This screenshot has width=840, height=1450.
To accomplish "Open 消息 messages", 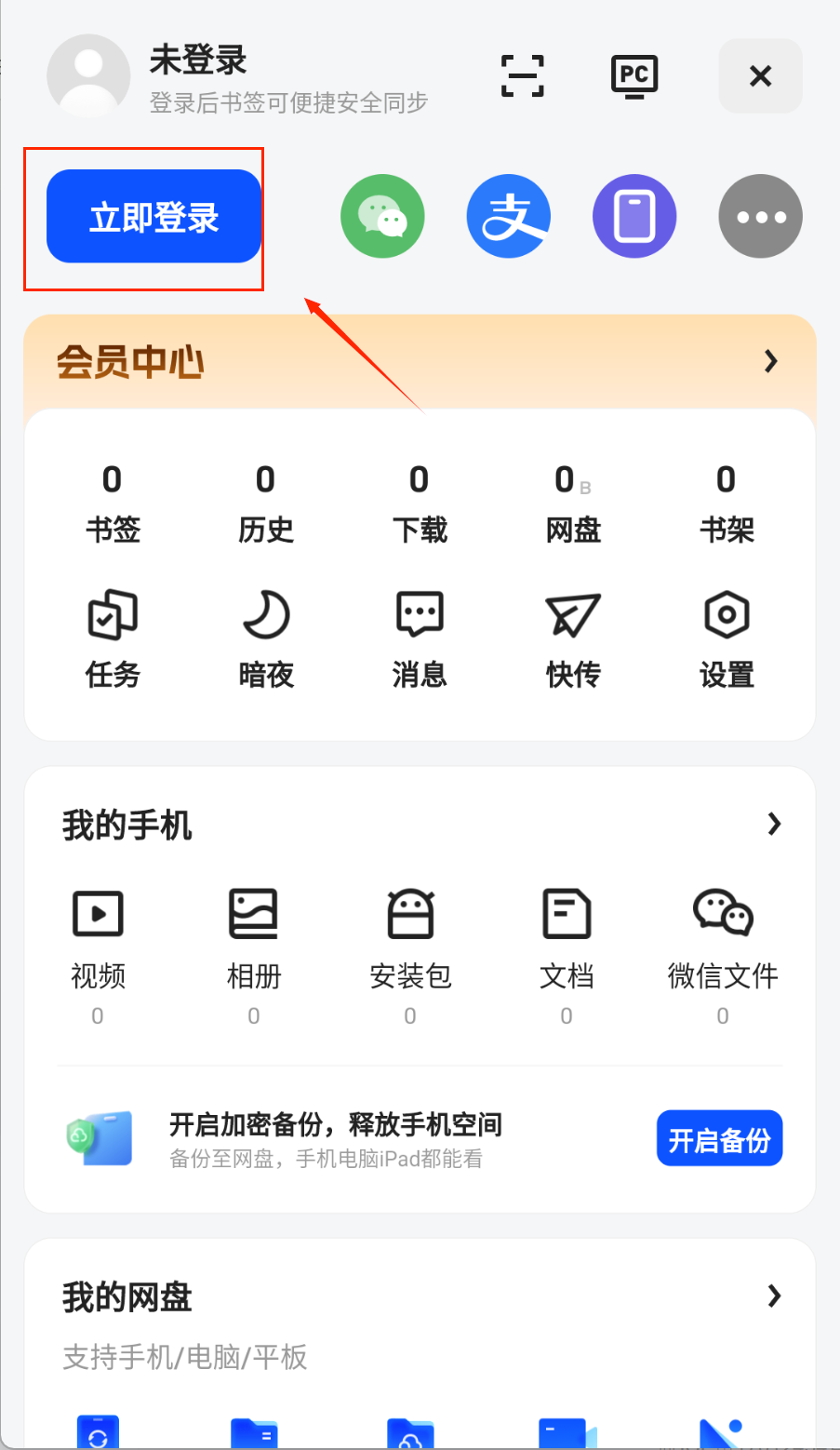I will coord(420,638).
